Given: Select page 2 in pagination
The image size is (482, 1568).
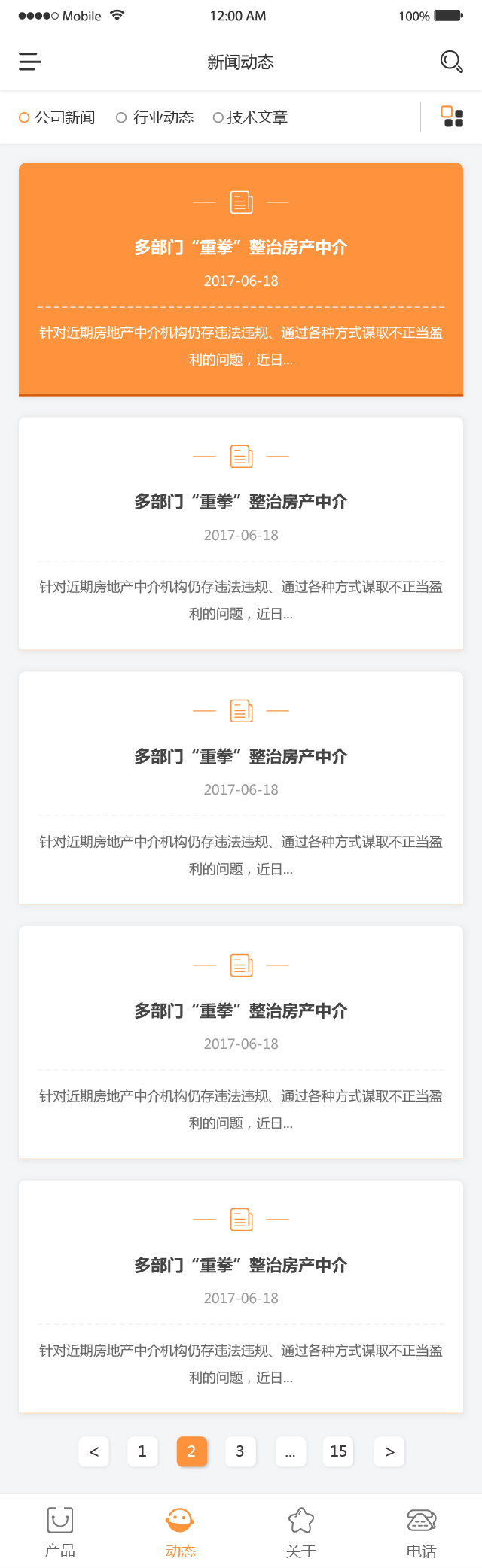Looking at the screenshot, I should 191,1451.
